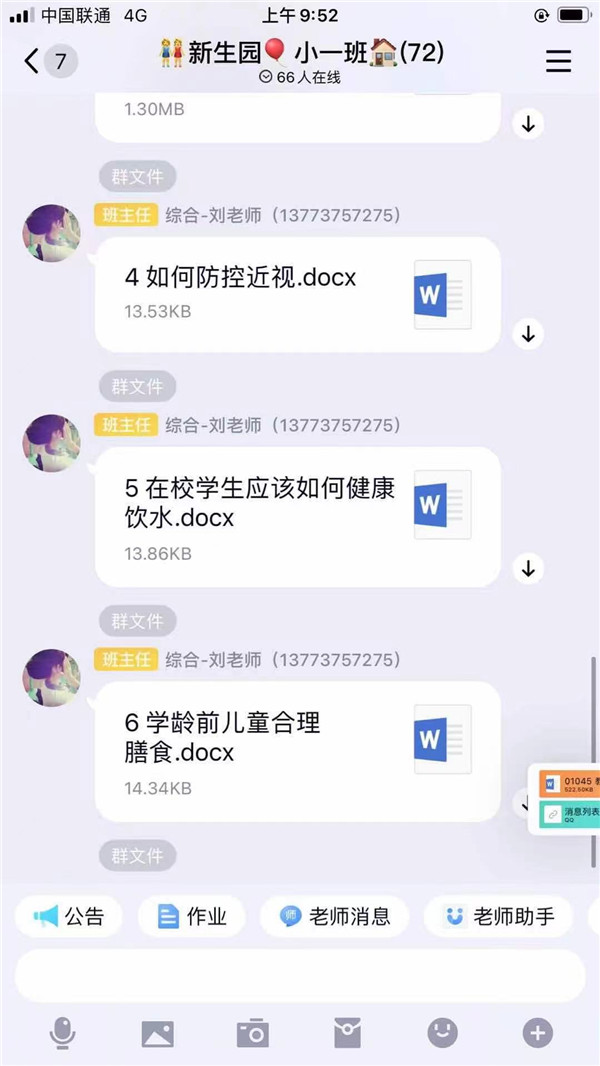Screen dimensions: 600x1066
Task: Send a red packet
Action: [x=346, y=1033]
